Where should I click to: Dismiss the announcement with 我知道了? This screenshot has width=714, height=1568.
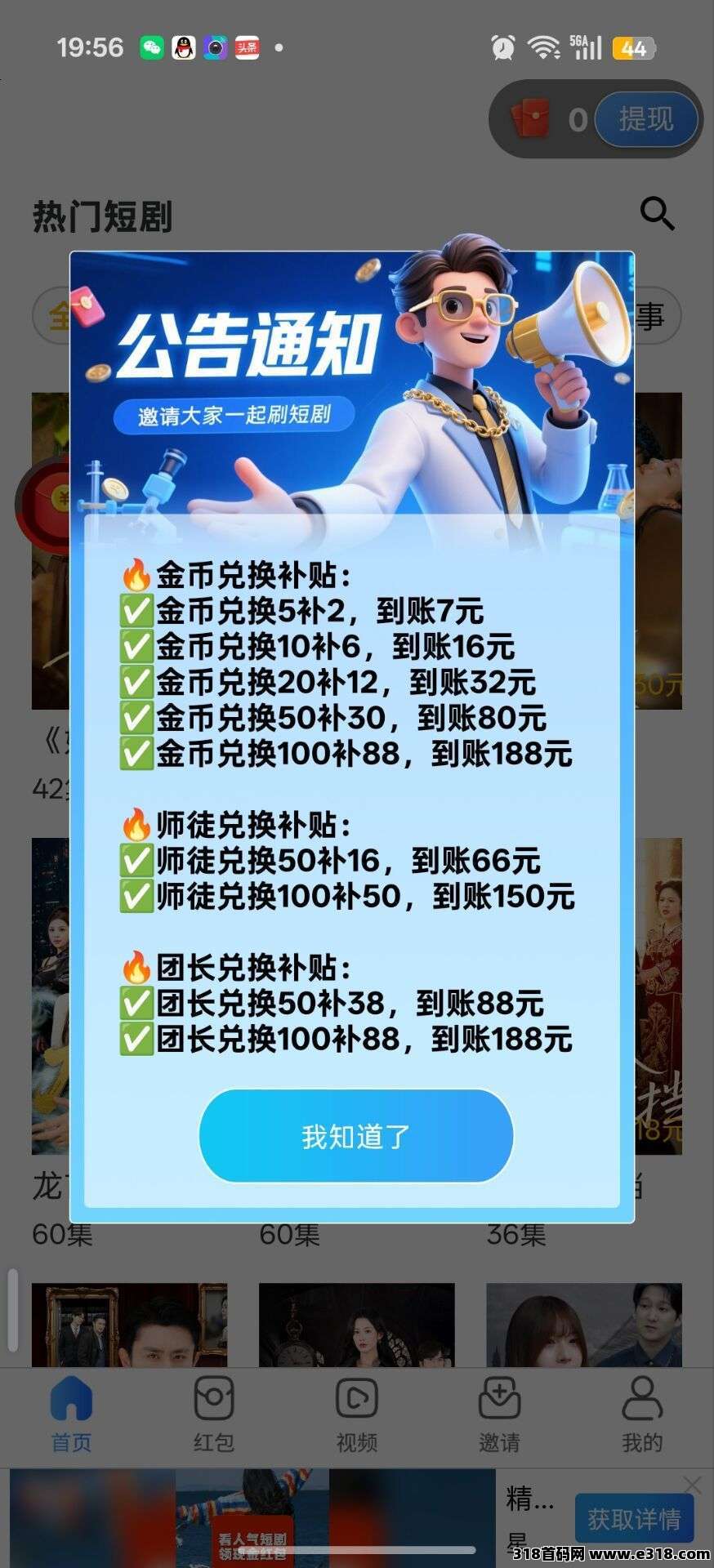pyautogui.click(x=356, y=1136)
